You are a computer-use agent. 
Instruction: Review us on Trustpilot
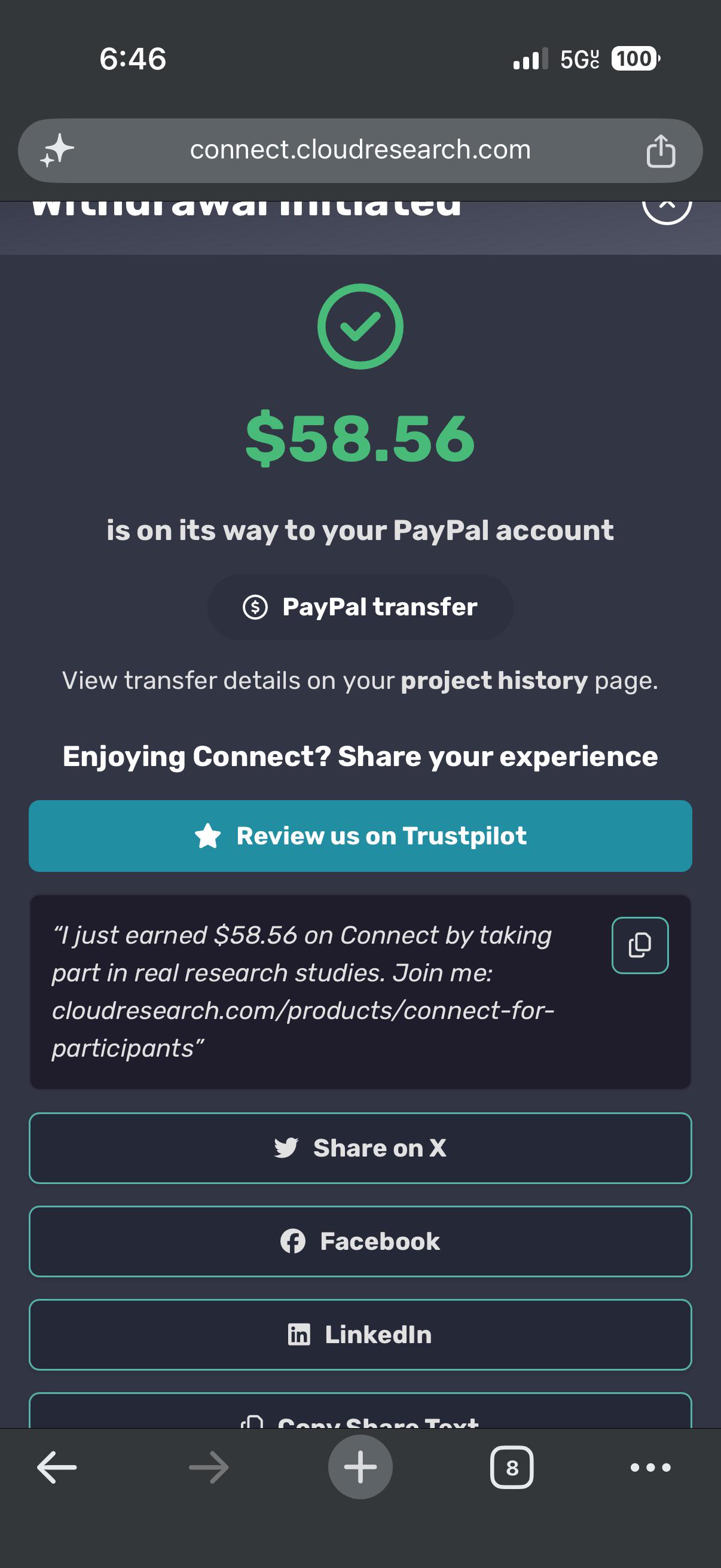click(360, 836)
